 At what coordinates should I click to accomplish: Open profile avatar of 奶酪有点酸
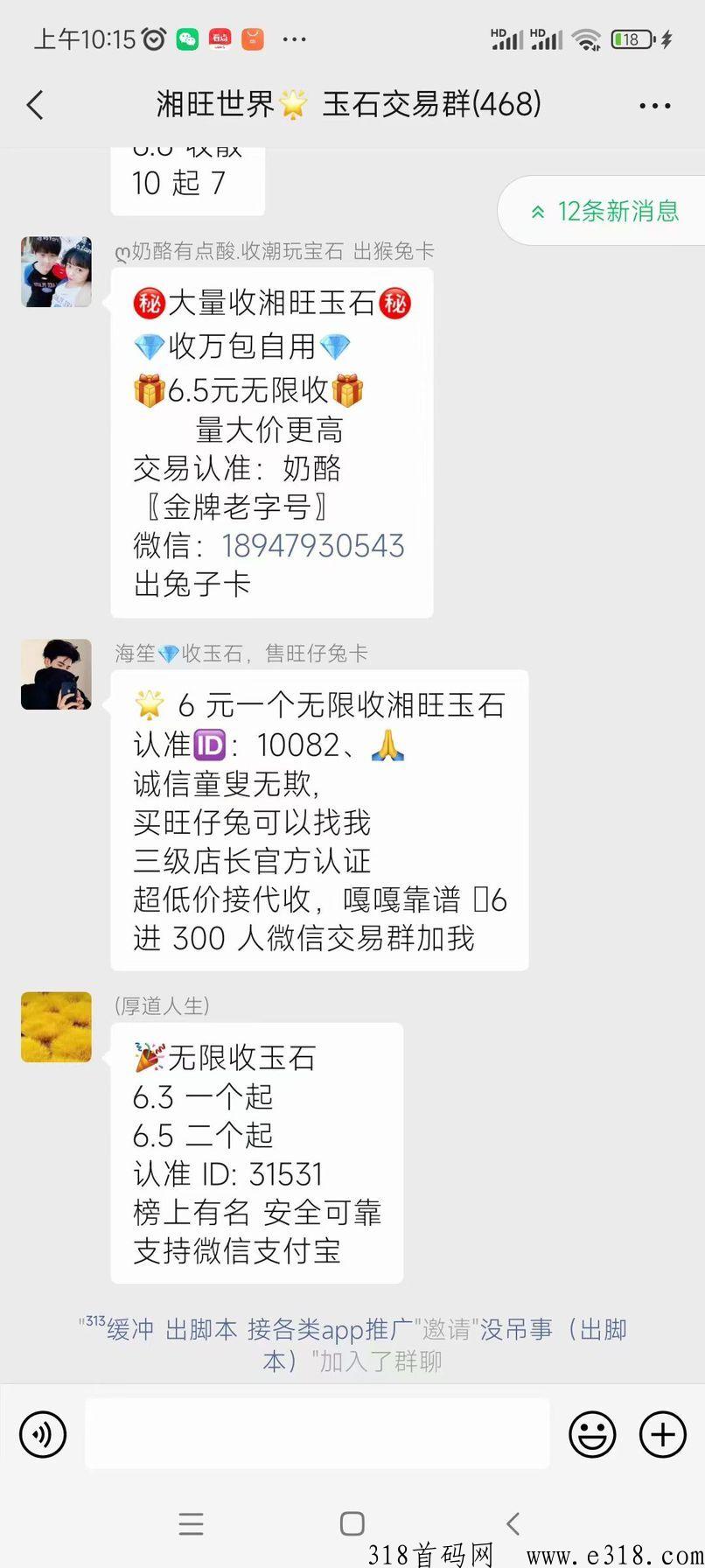click(x=56, y=272)
